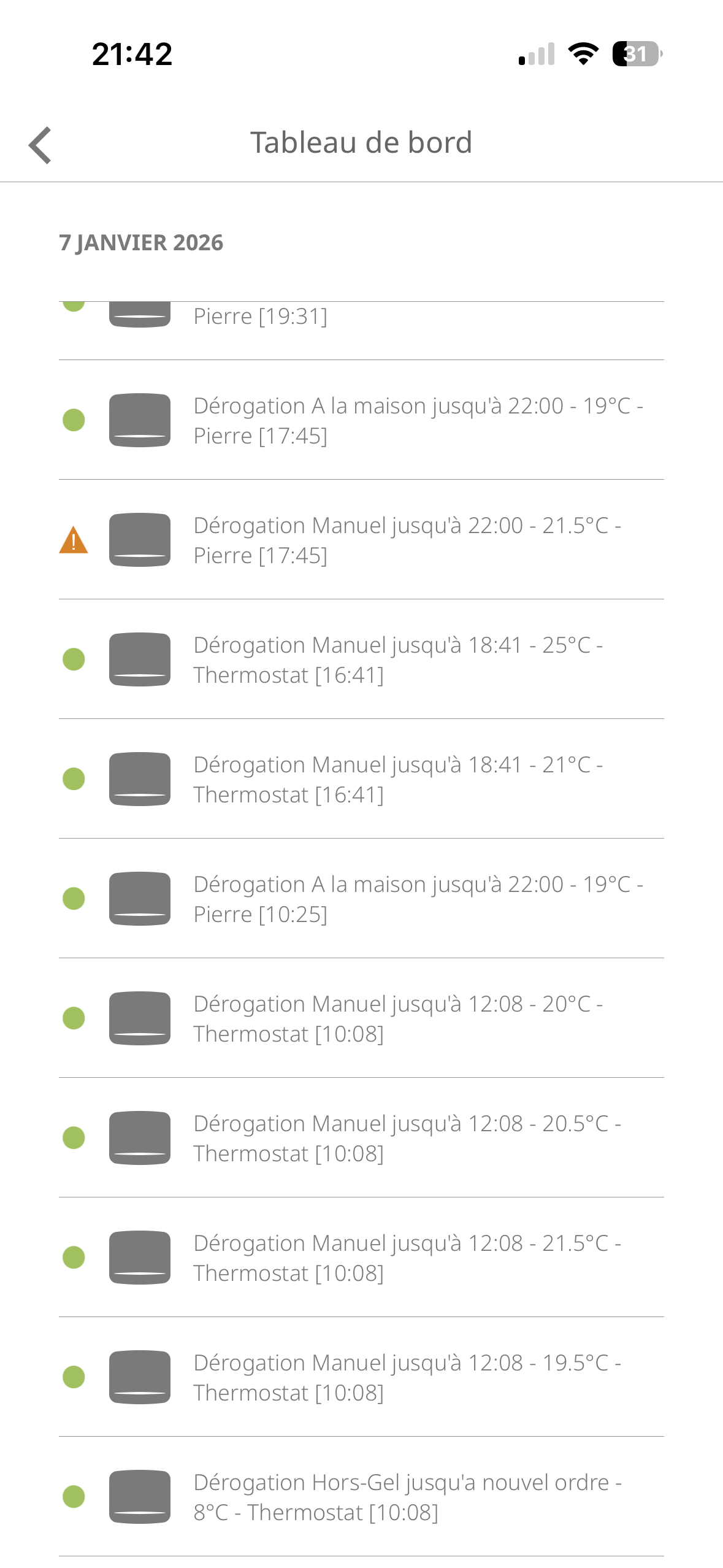This screenshot has height=1568, width=723.
Task: Go back from Tableau de bord
Action: click(x=40, y=145)
